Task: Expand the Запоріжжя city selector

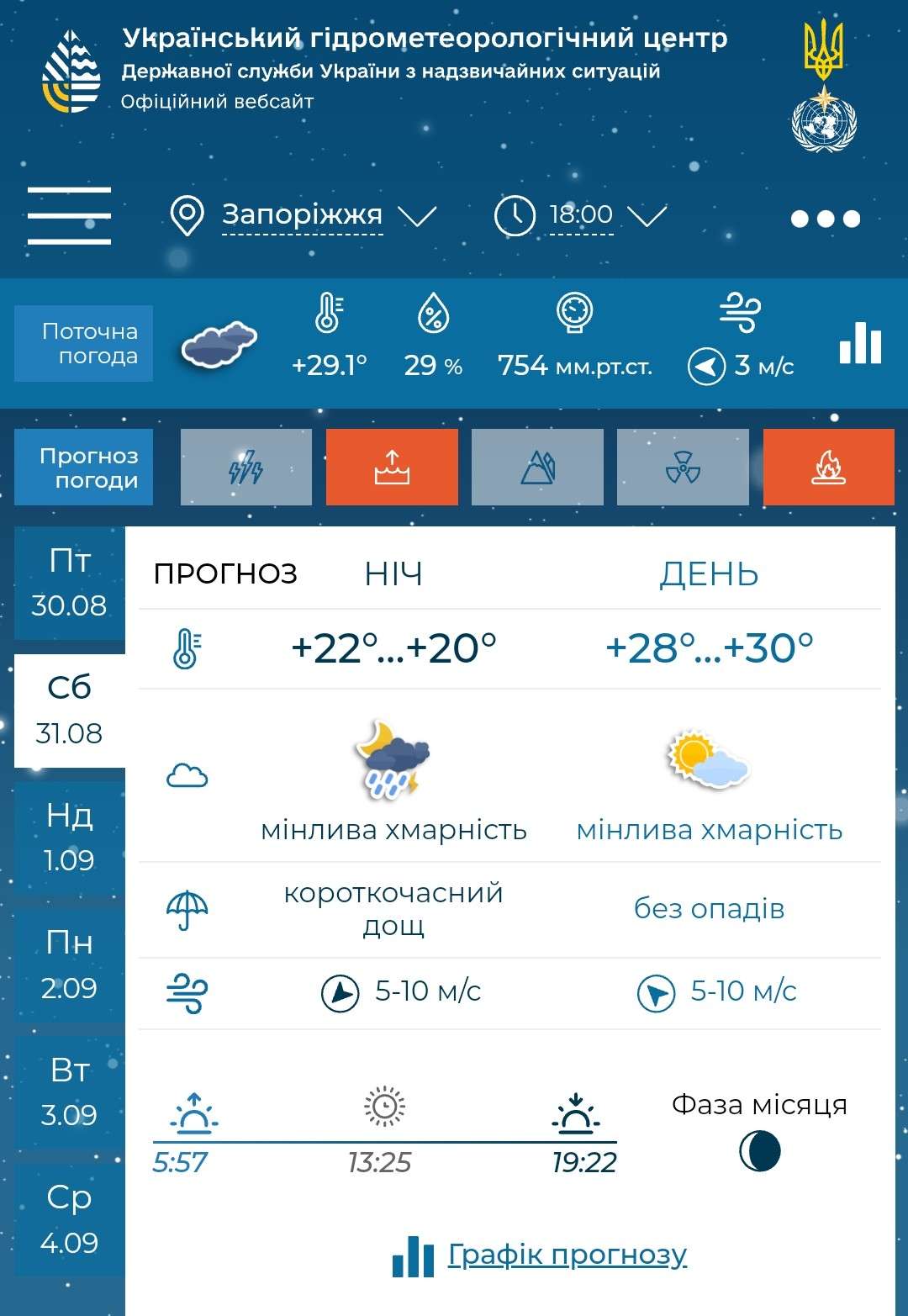Action: coord(303,216)
